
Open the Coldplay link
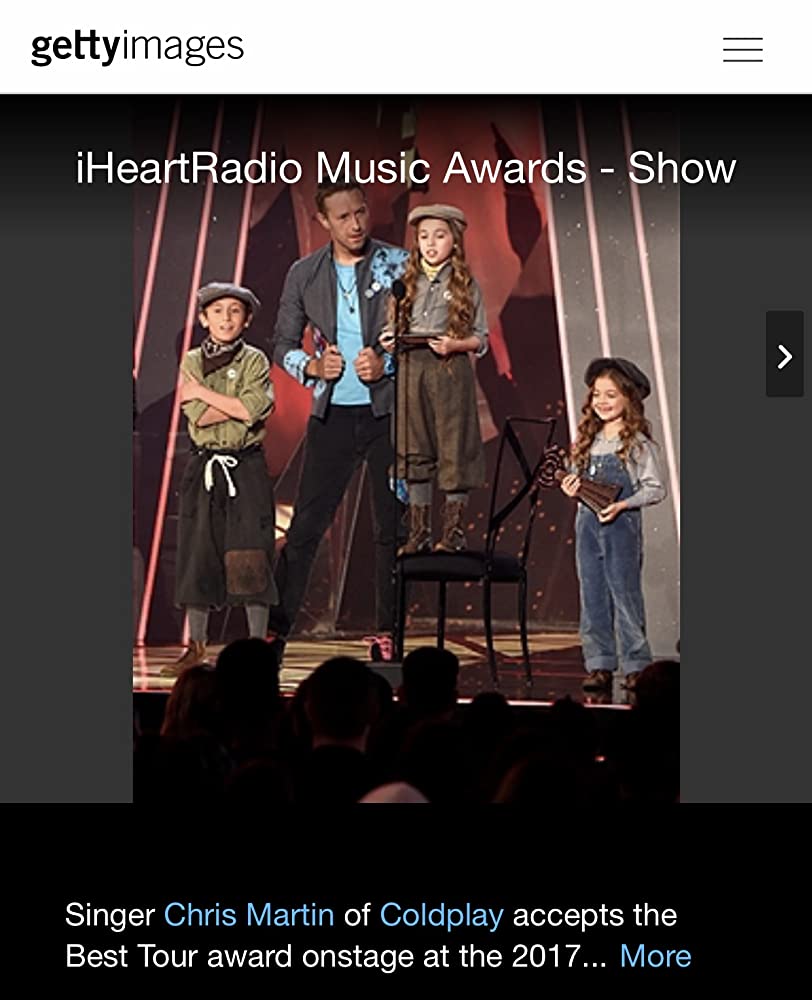click(x=441, y=914)
